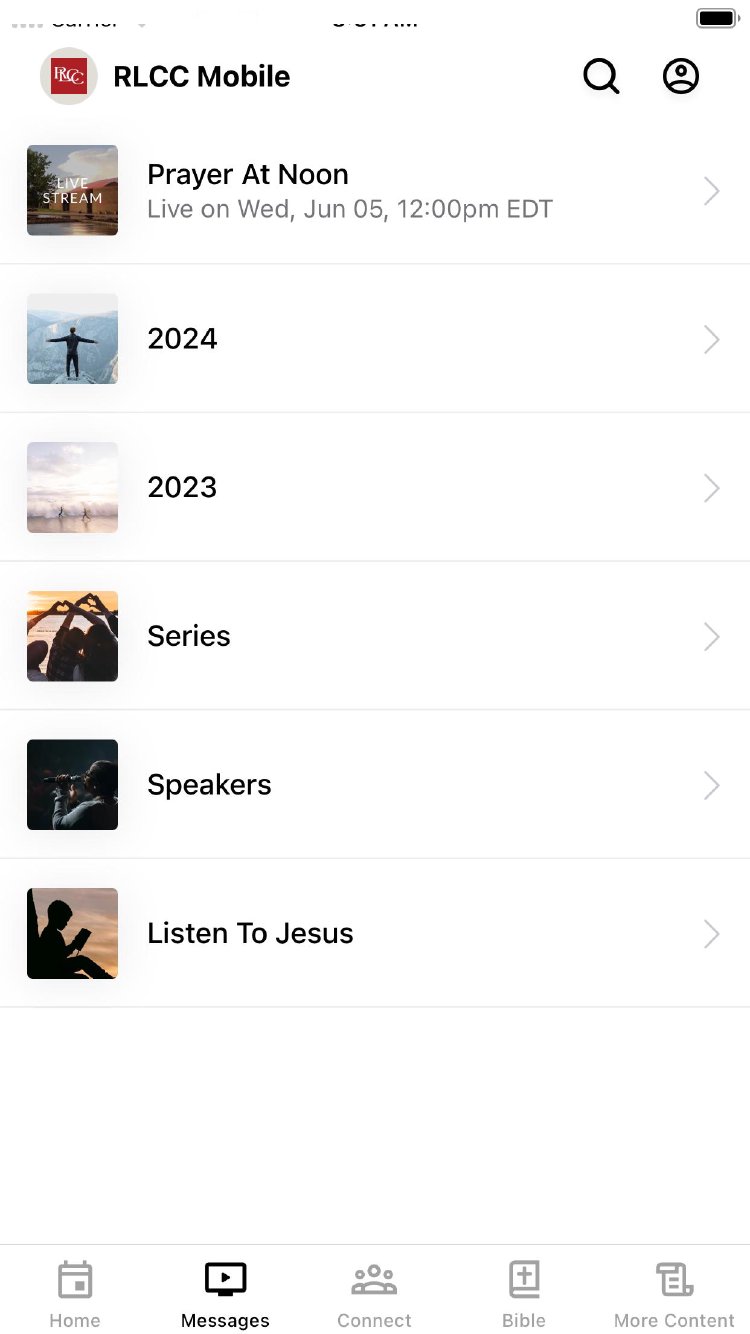Browse the 2023 messages

pyautogui.click(x=374, y=487)
